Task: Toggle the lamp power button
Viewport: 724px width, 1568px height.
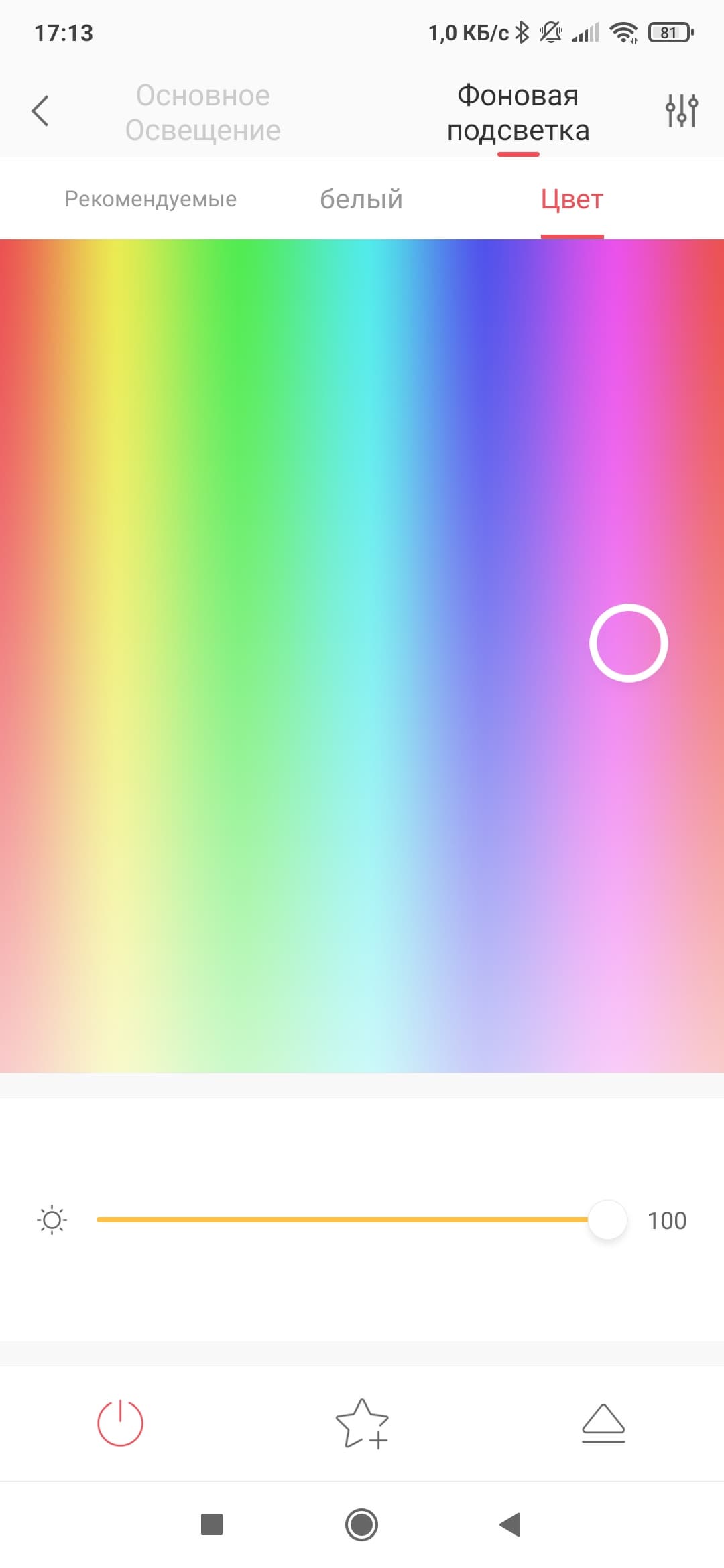Action: tap(121, 1423)
